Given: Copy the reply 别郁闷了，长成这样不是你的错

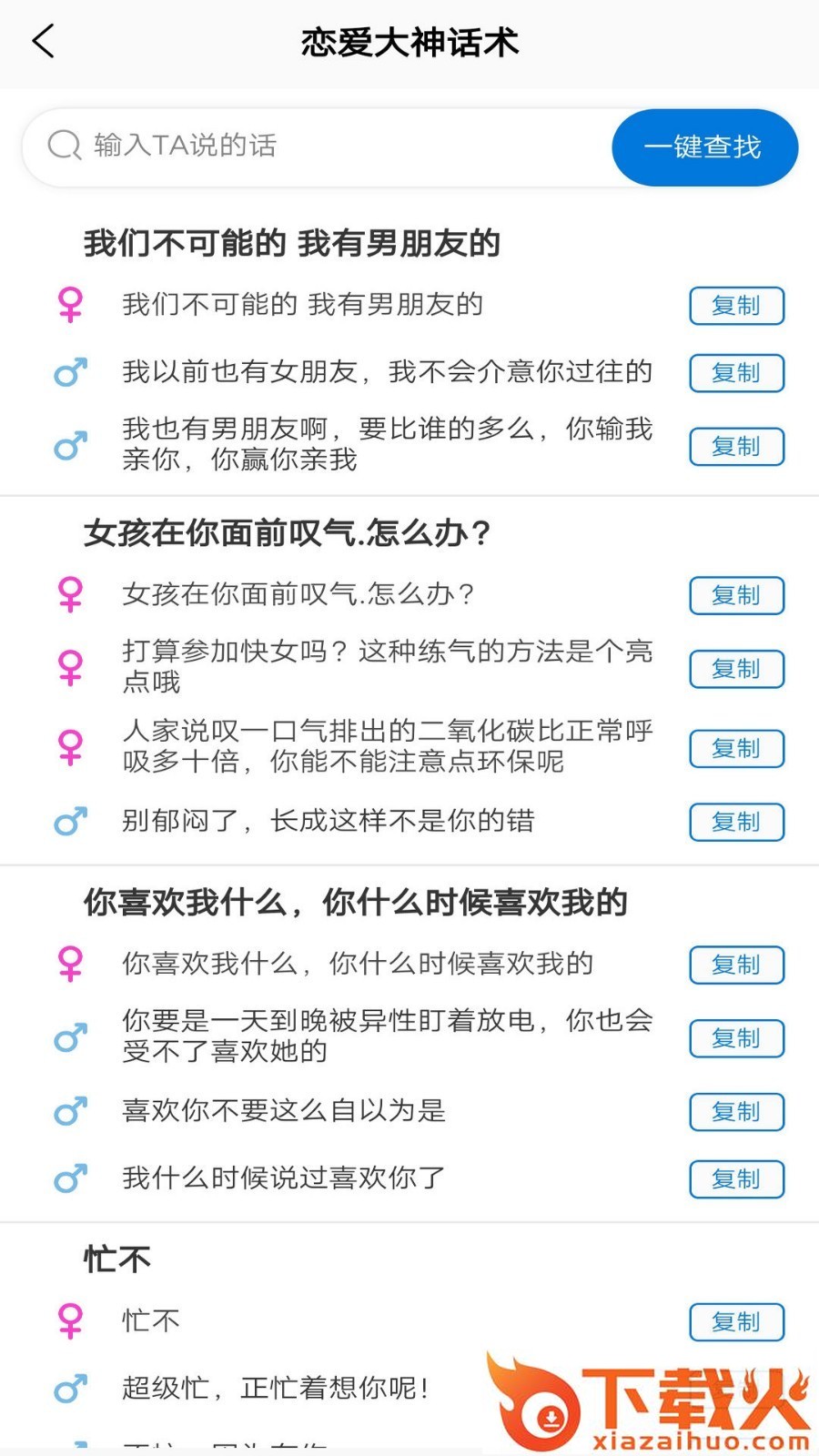Looking at the screenshot, I should 736,823.
